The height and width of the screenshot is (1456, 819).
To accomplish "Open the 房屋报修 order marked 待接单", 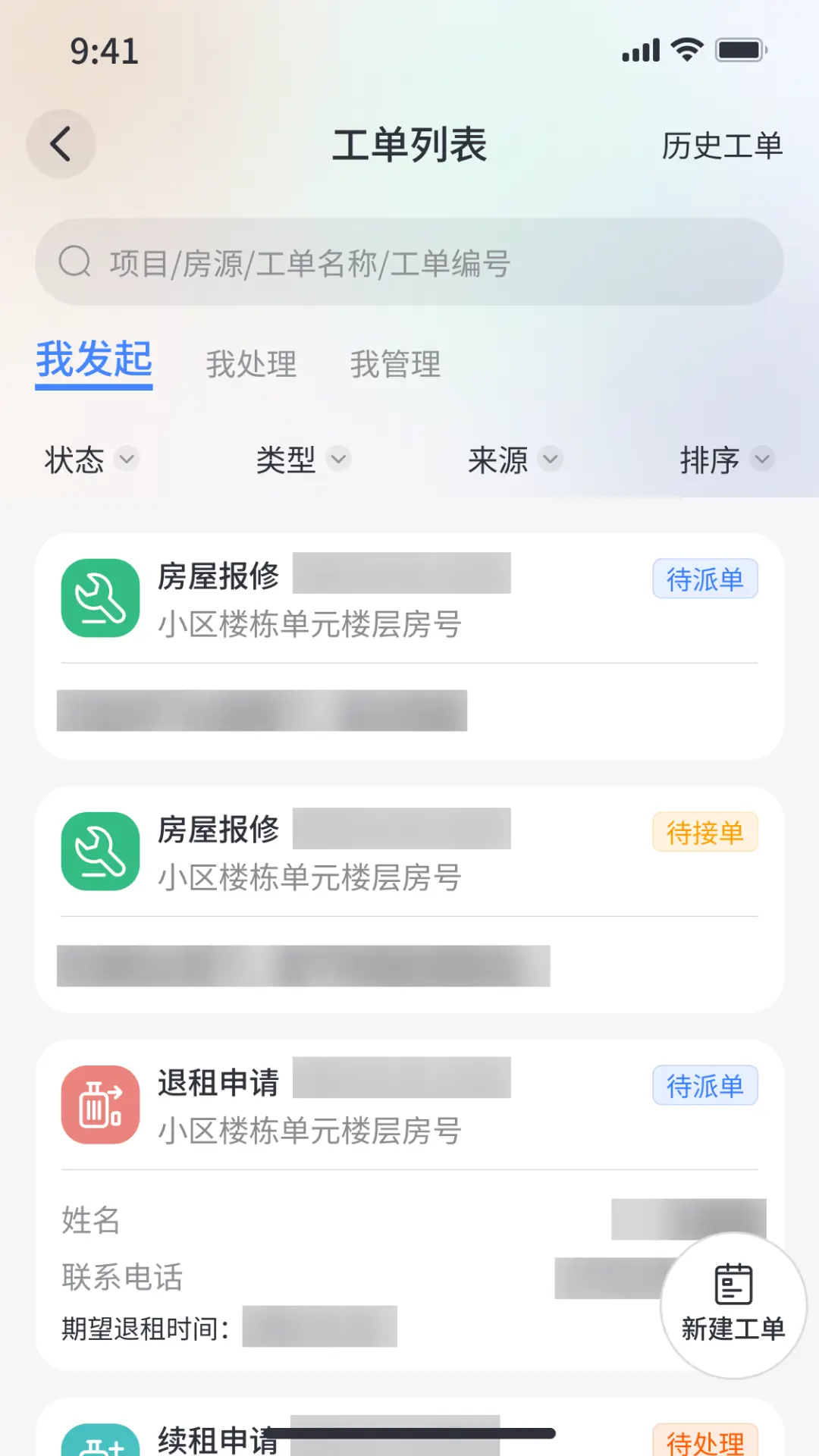I will coord(409,899).
